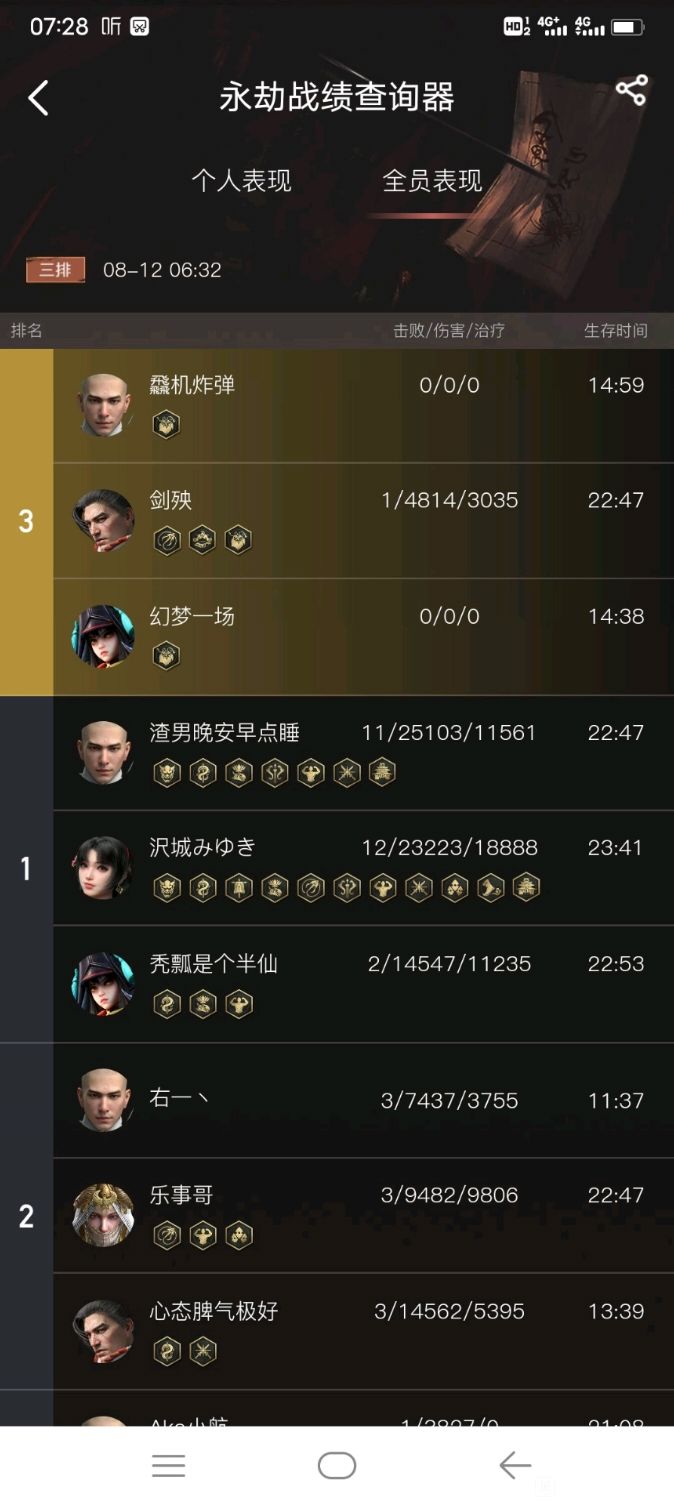Share this match record
674x1505 pixels.
631,90
